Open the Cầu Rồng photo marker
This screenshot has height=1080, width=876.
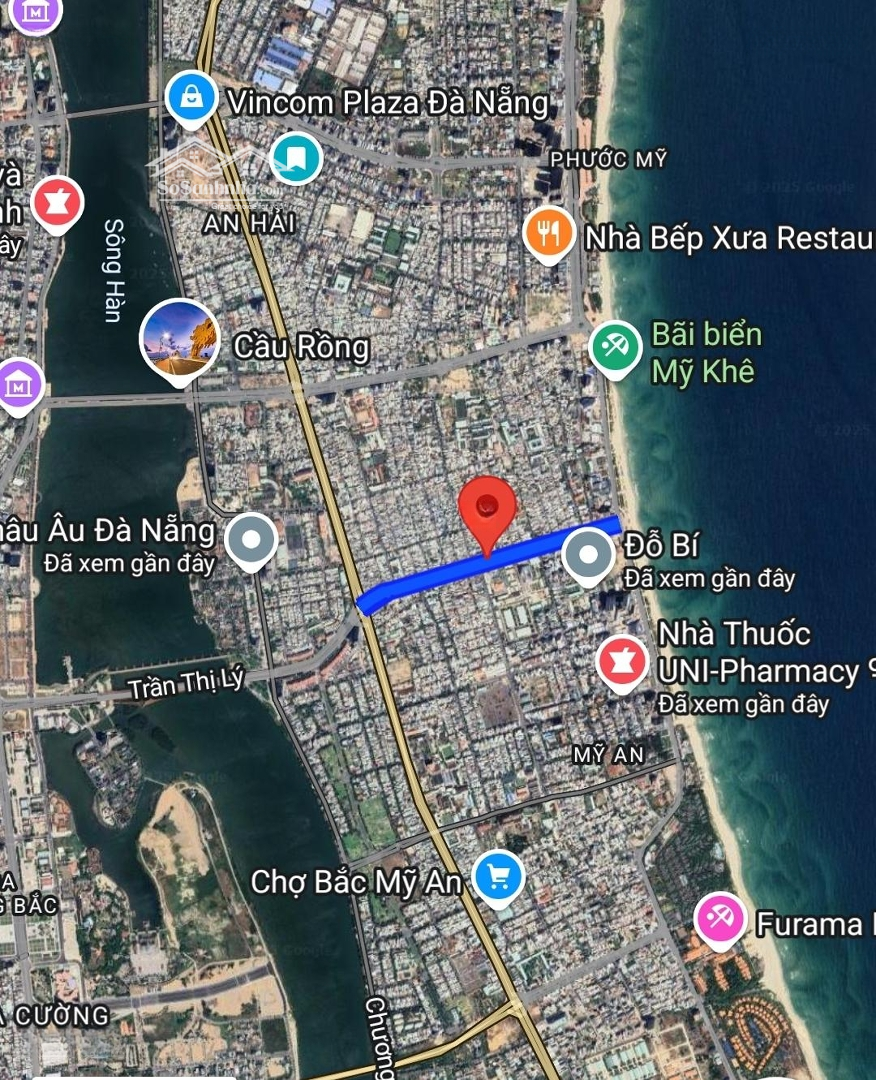(x=179, y=338)
